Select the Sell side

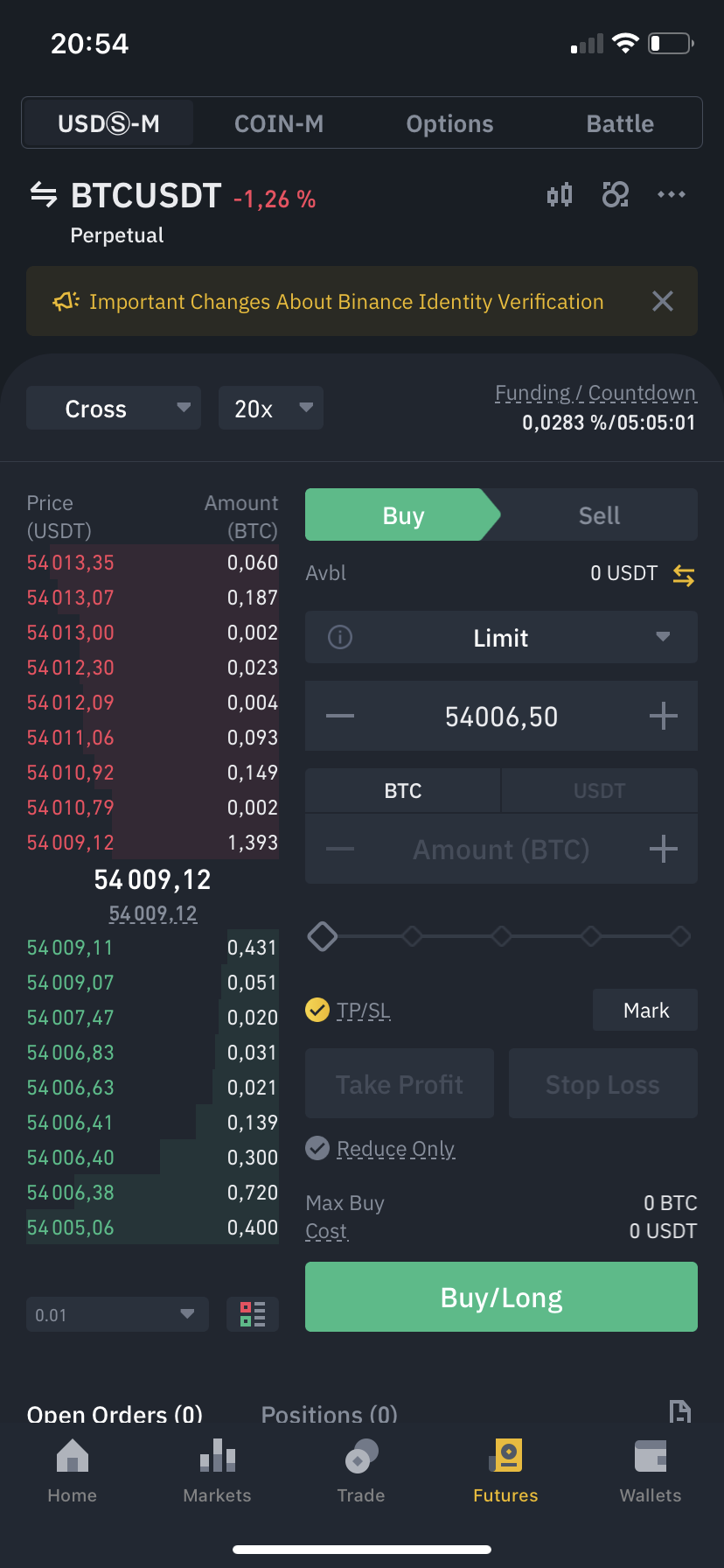pos(599,515)
